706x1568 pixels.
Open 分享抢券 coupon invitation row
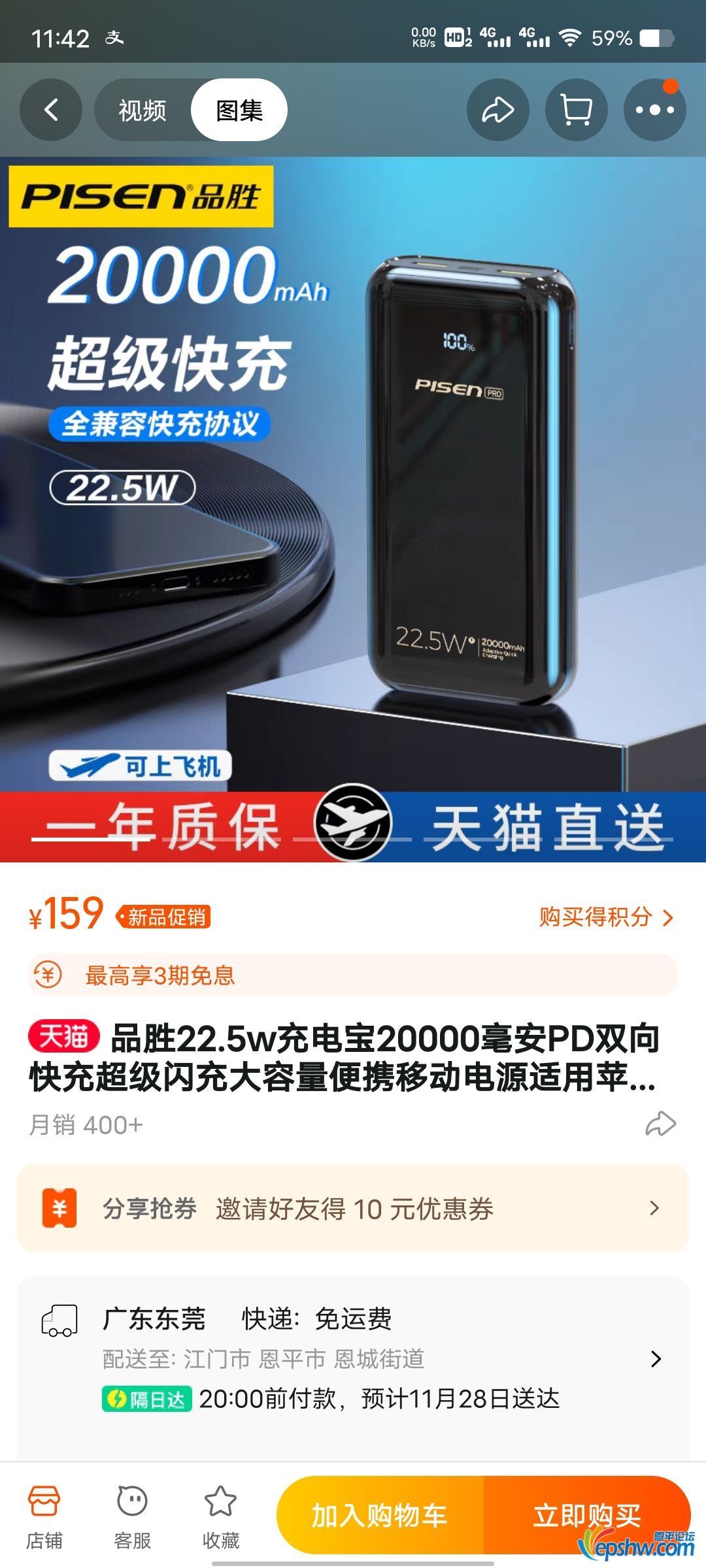tap(353, 1209)
